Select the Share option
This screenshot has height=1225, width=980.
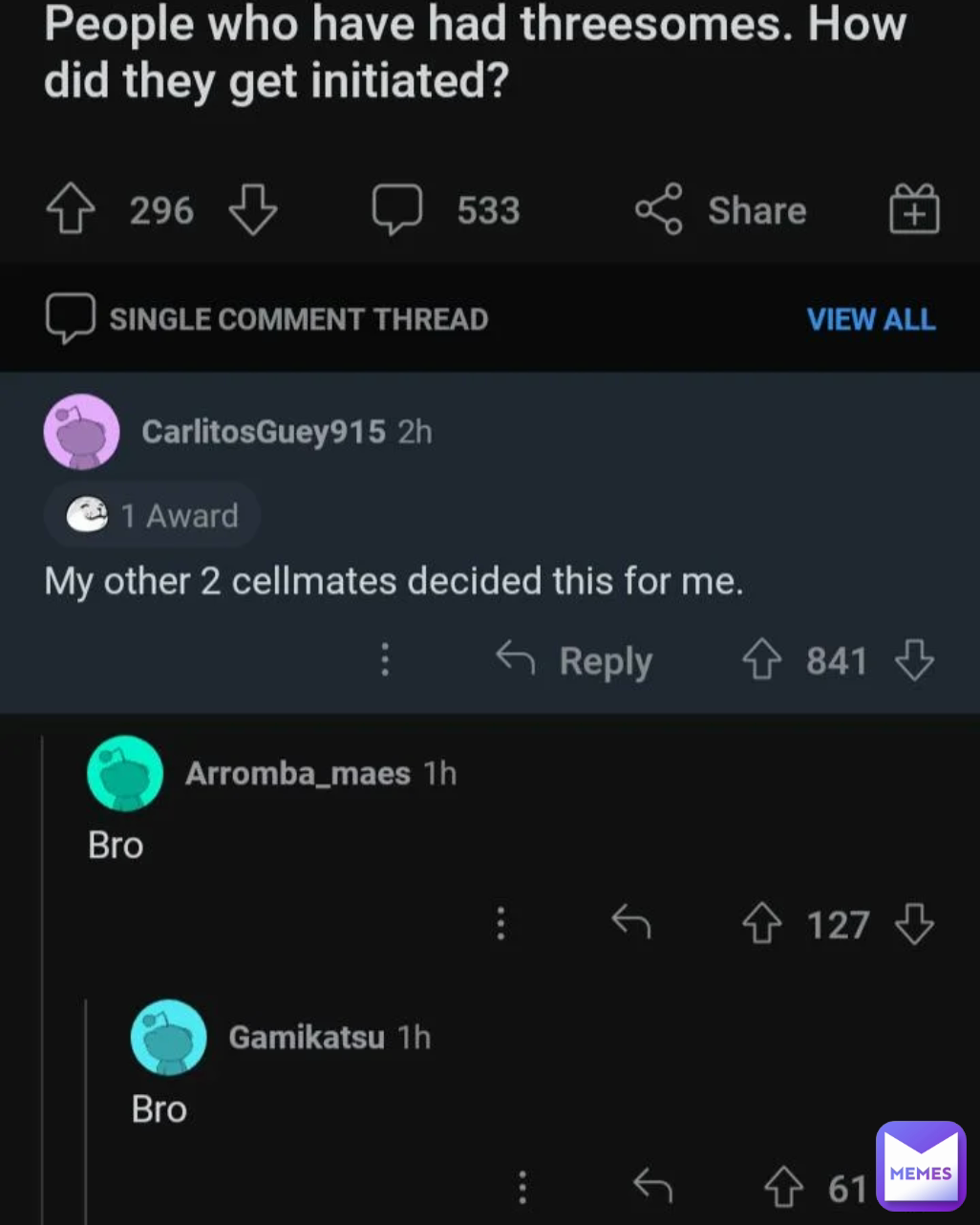pos(723,210)
